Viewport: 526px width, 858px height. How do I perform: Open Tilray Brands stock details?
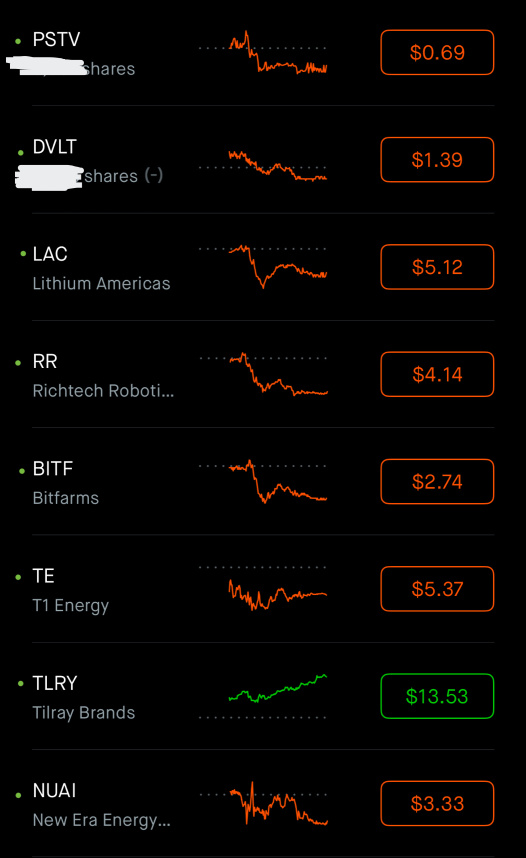coord(263,696)
